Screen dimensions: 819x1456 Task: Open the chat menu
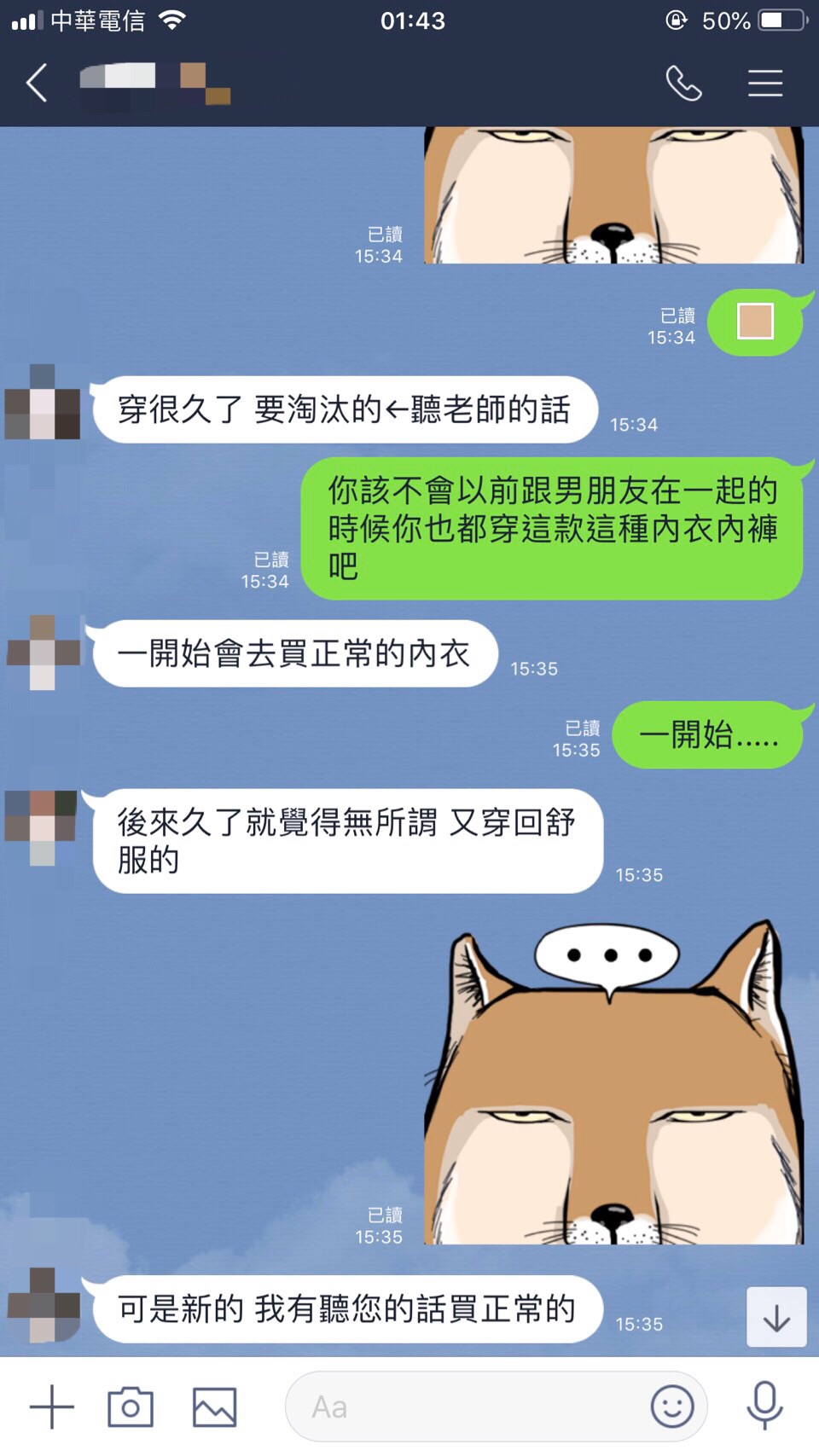(764, 84)
